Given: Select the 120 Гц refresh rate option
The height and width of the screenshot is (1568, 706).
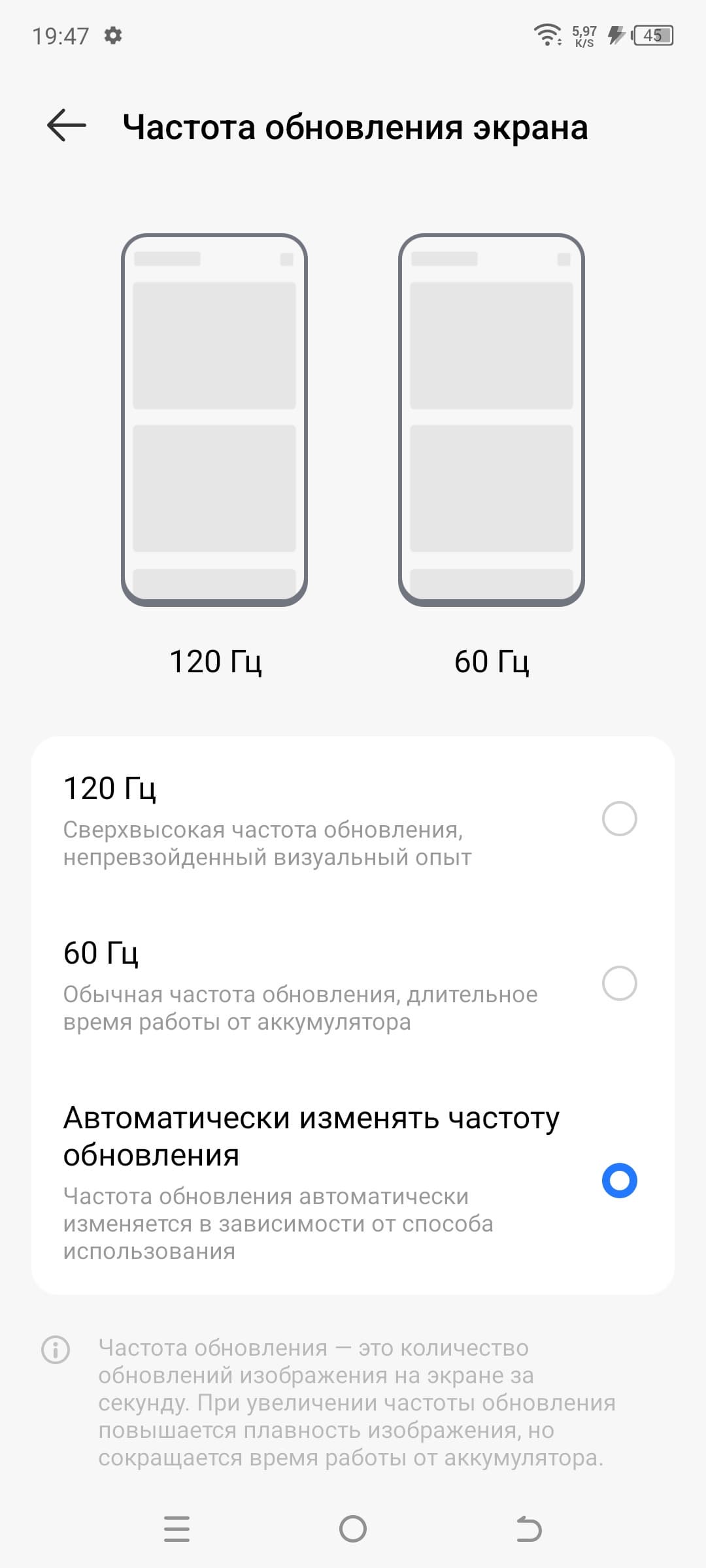Looking at the screenshot, I should pos(618,819).
